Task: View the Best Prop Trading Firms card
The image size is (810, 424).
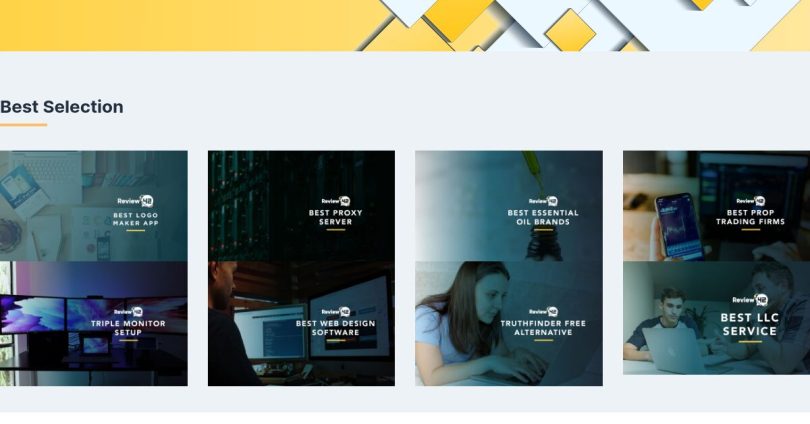Action: [716, 207]
